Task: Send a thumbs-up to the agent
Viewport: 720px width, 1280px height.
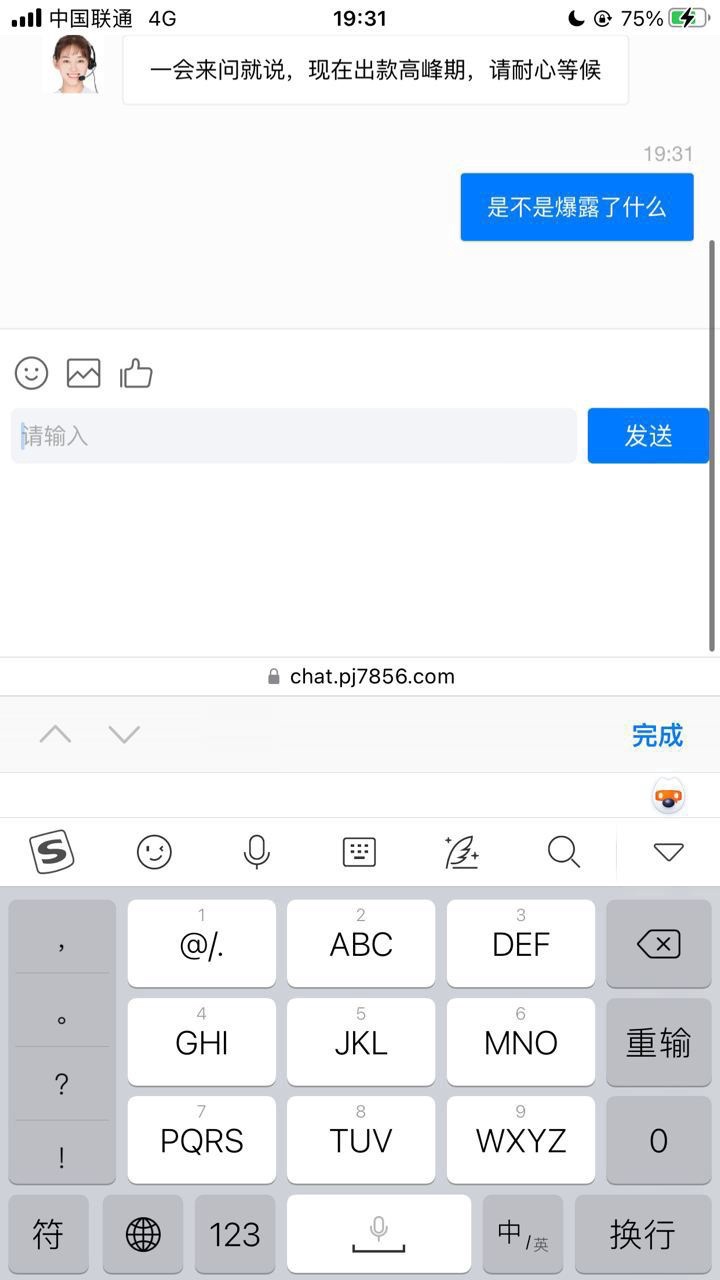Action: 136,374
